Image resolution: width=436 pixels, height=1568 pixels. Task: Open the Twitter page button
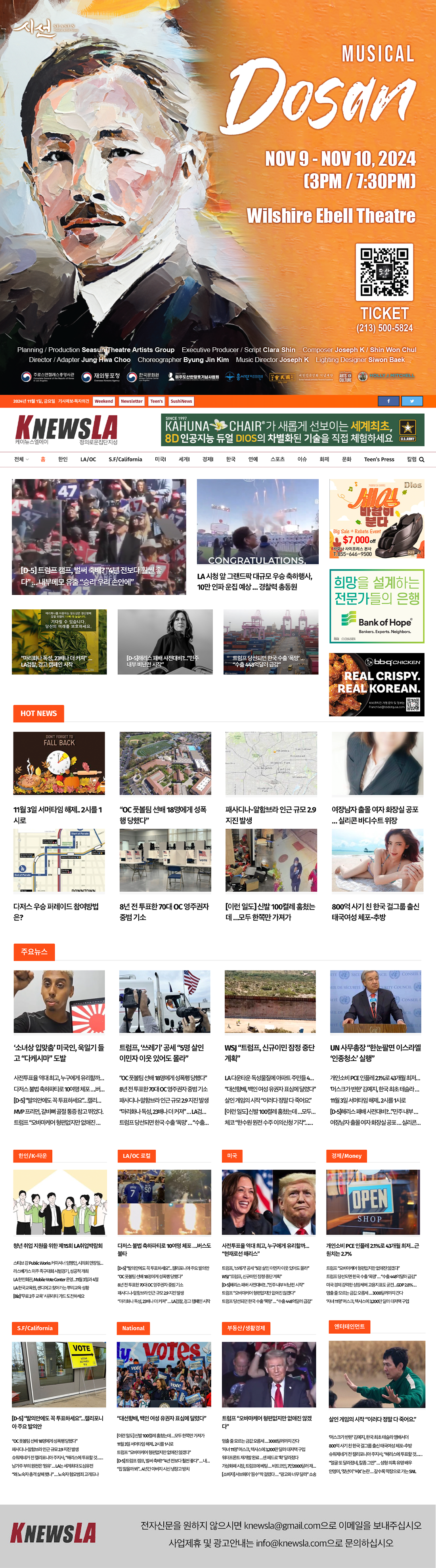412,401
